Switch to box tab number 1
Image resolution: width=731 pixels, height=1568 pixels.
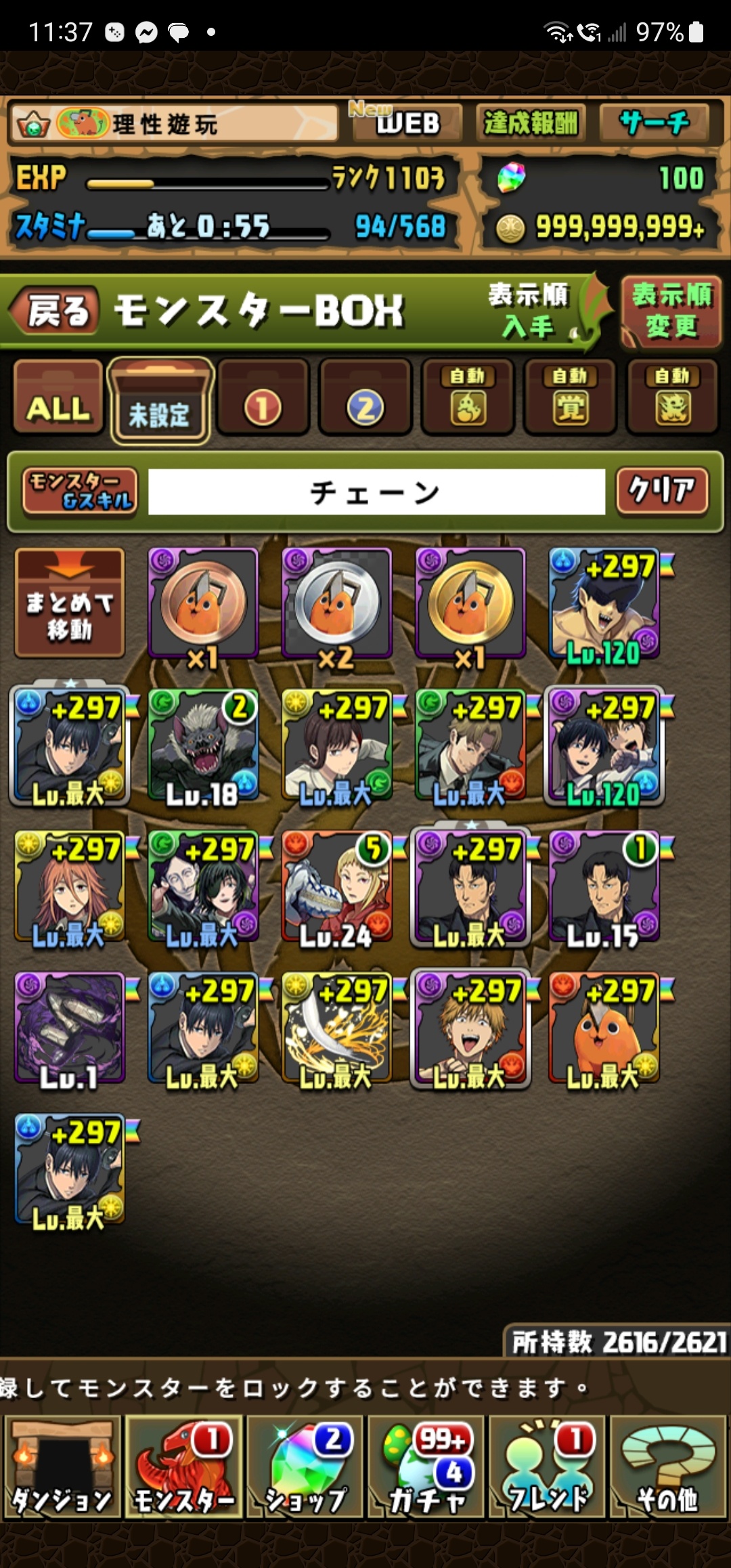pos(263,399)
